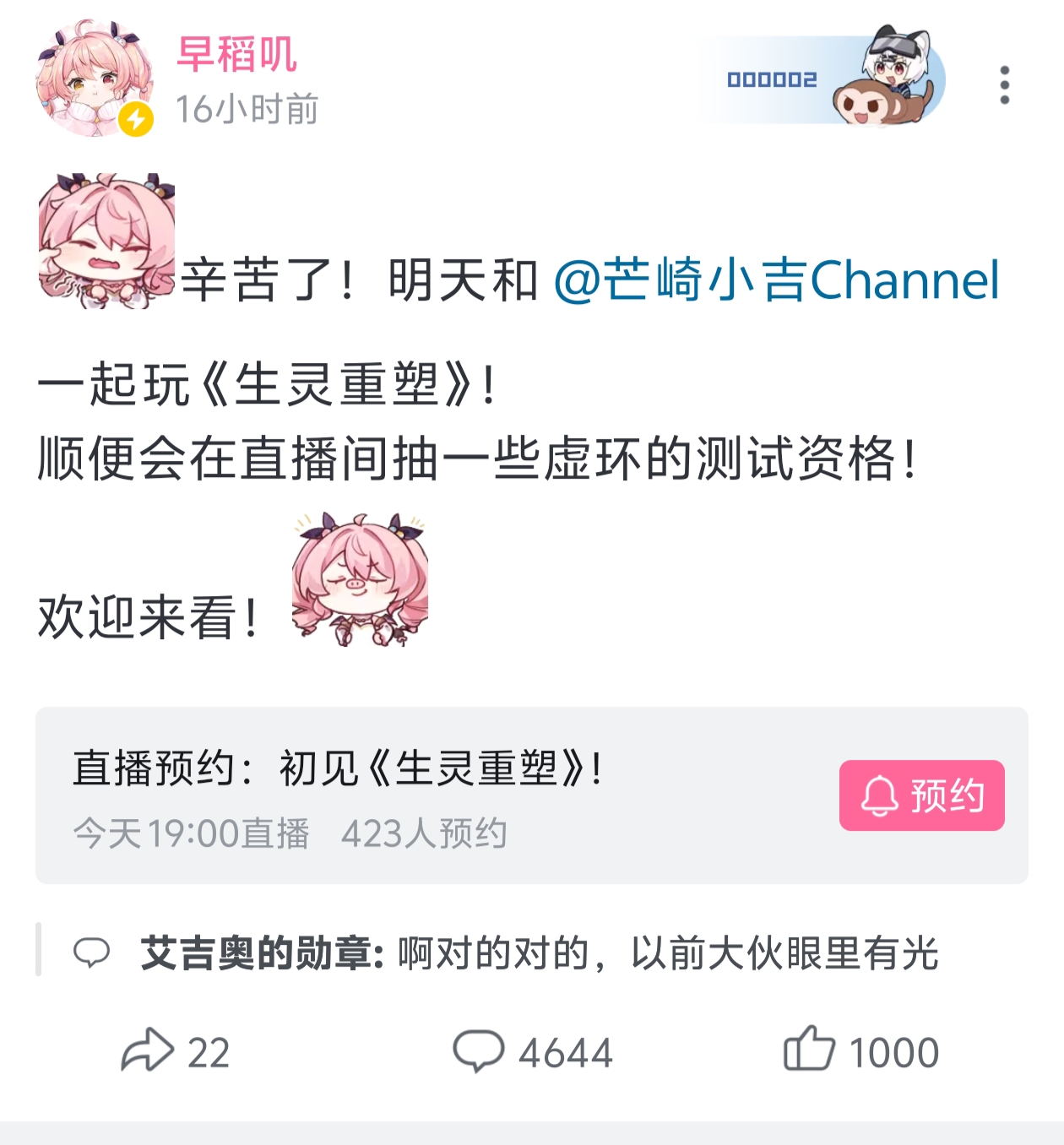This screenshot has height=1145, width=1064.
Task: Open the three-dot overflow menu
Action: pyautogui.click(x=1004, y=84)
